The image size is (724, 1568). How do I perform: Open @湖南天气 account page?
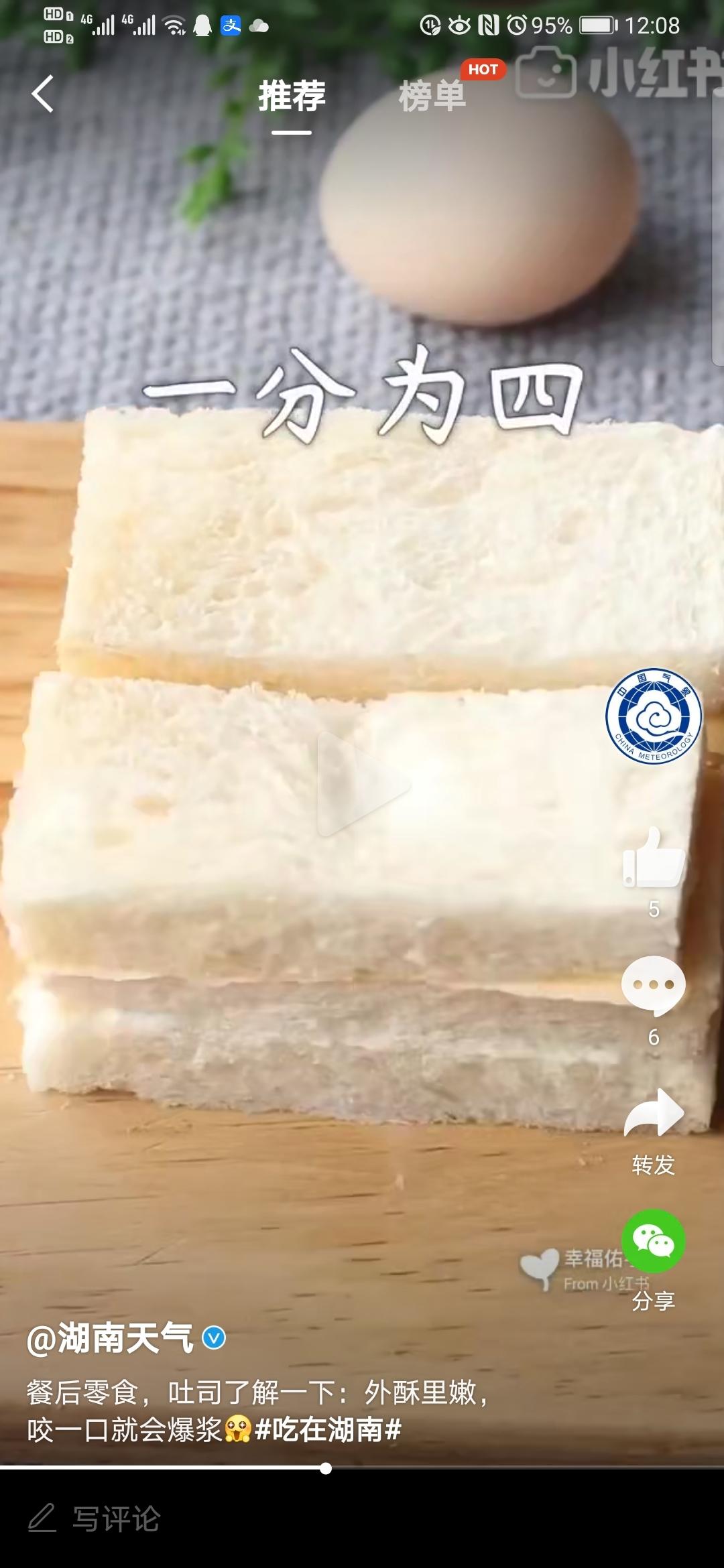click(x=111, y=1338)
